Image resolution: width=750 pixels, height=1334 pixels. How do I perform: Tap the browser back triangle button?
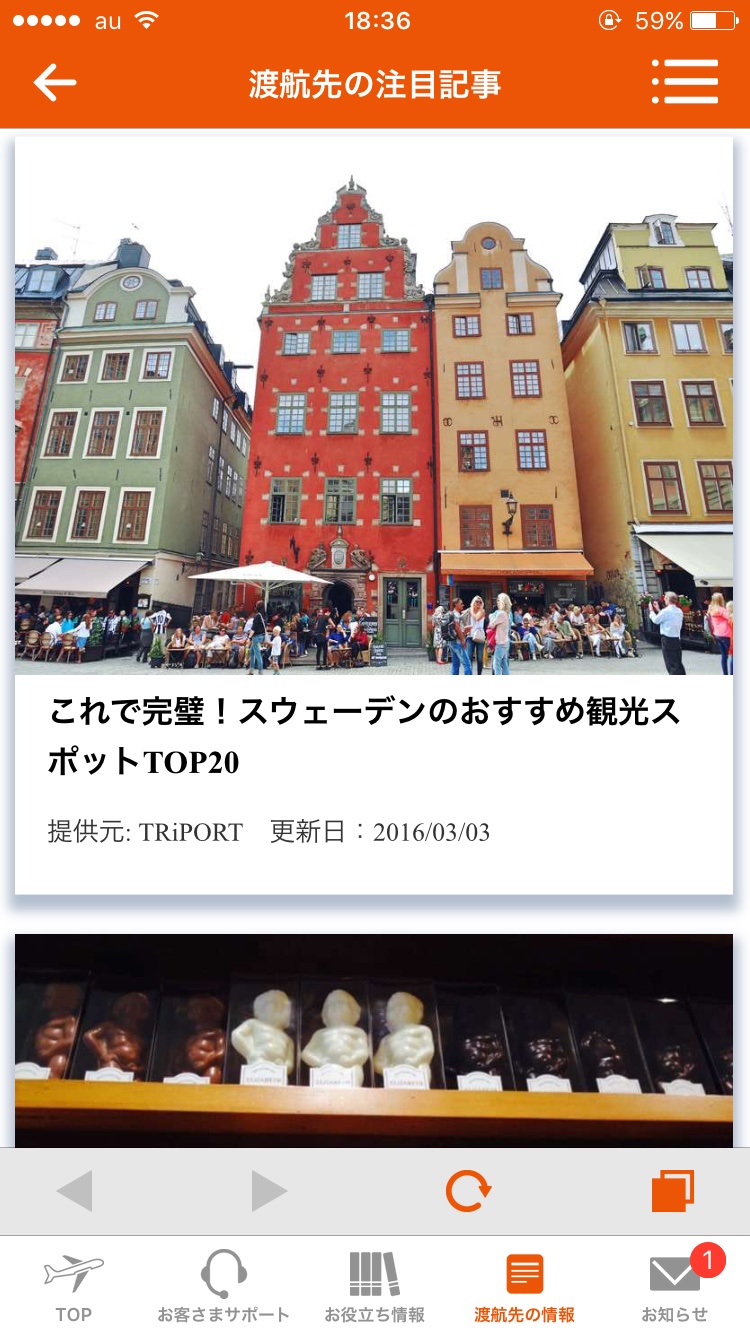[75, 1191]
